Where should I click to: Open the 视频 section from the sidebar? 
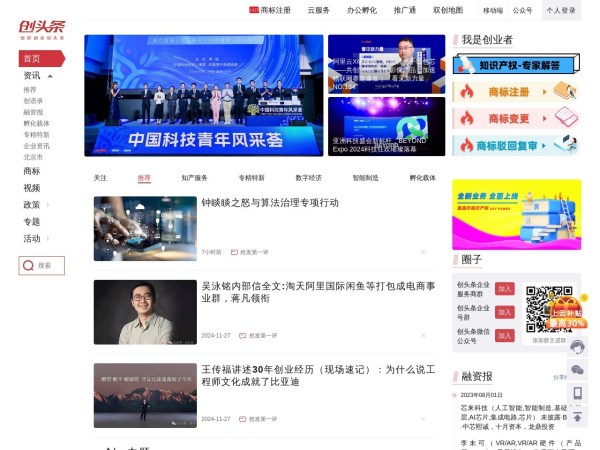tap(32, 188)
